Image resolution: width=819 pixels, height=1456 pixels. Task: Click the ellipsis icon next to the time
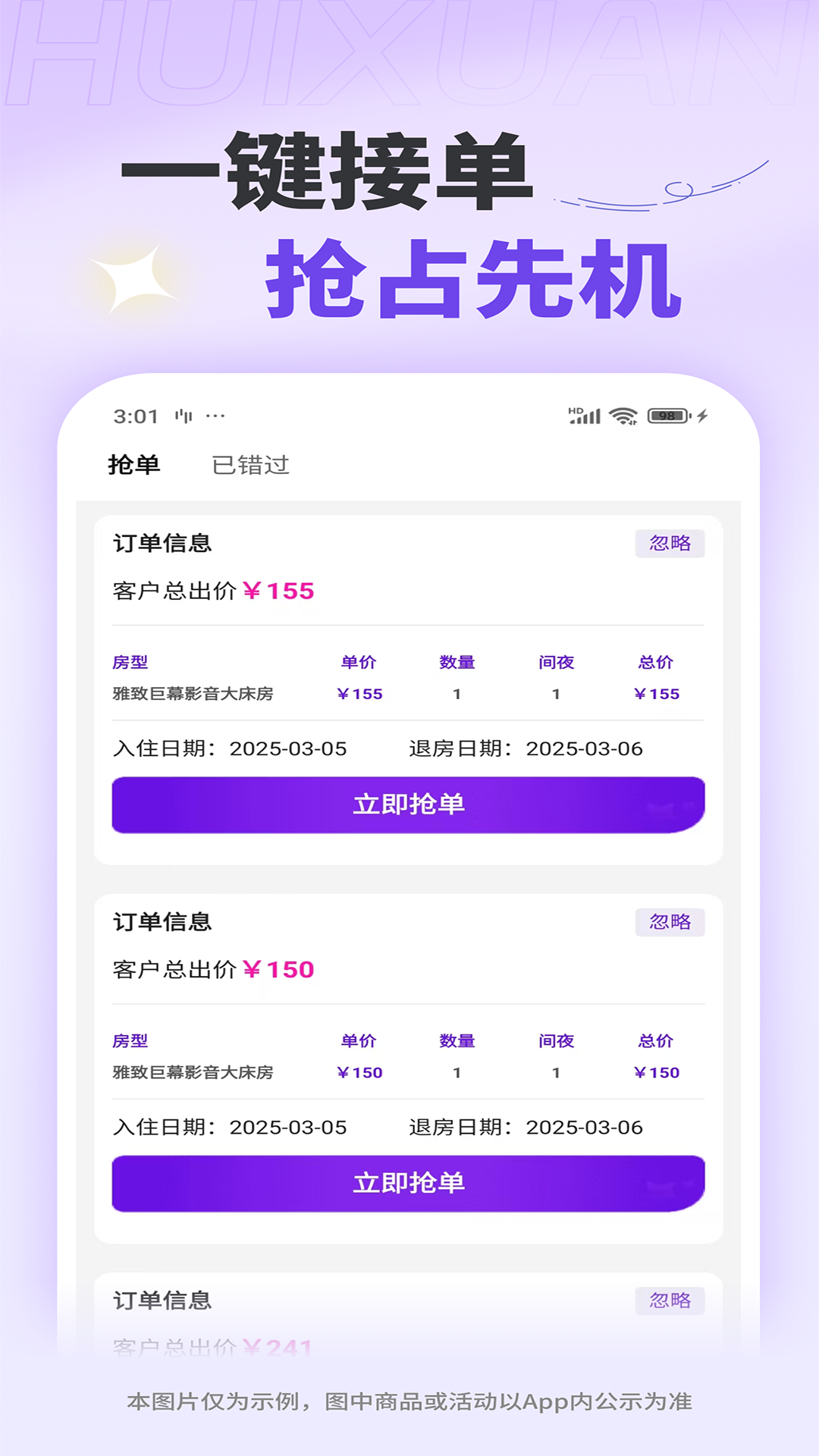216,416
